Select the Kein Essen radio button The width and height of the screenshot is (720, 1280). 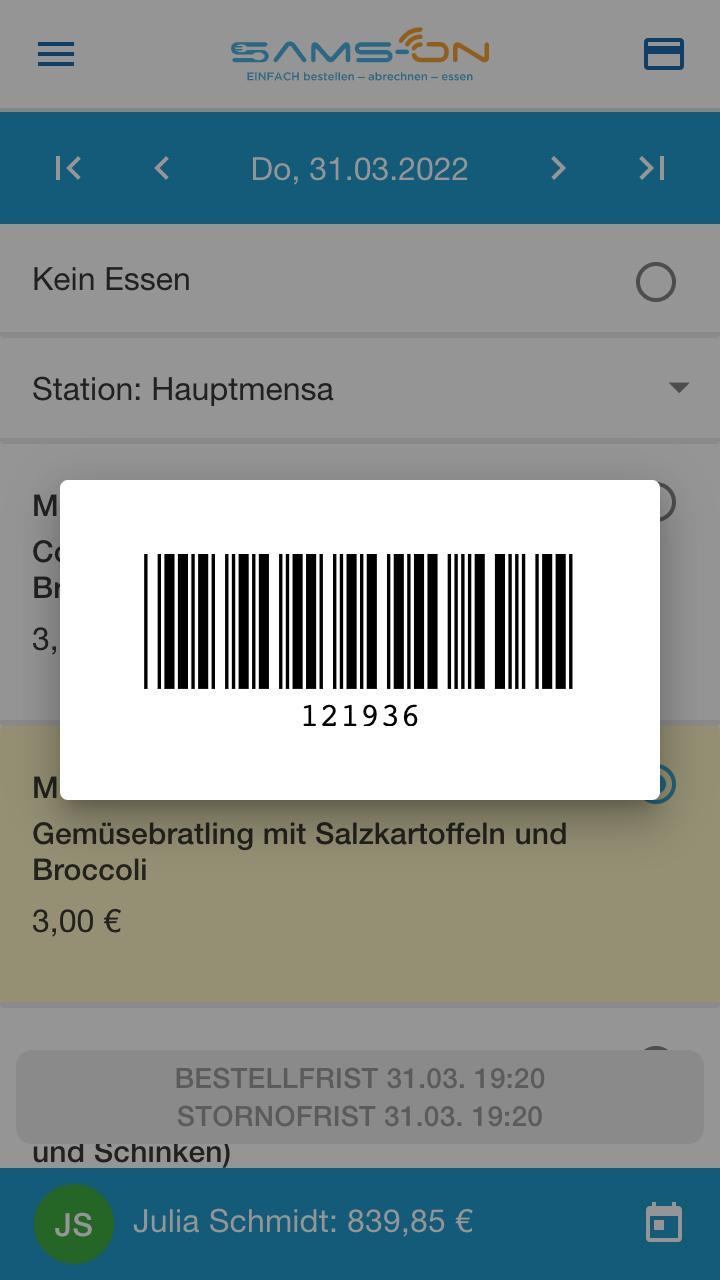point(655,282)
